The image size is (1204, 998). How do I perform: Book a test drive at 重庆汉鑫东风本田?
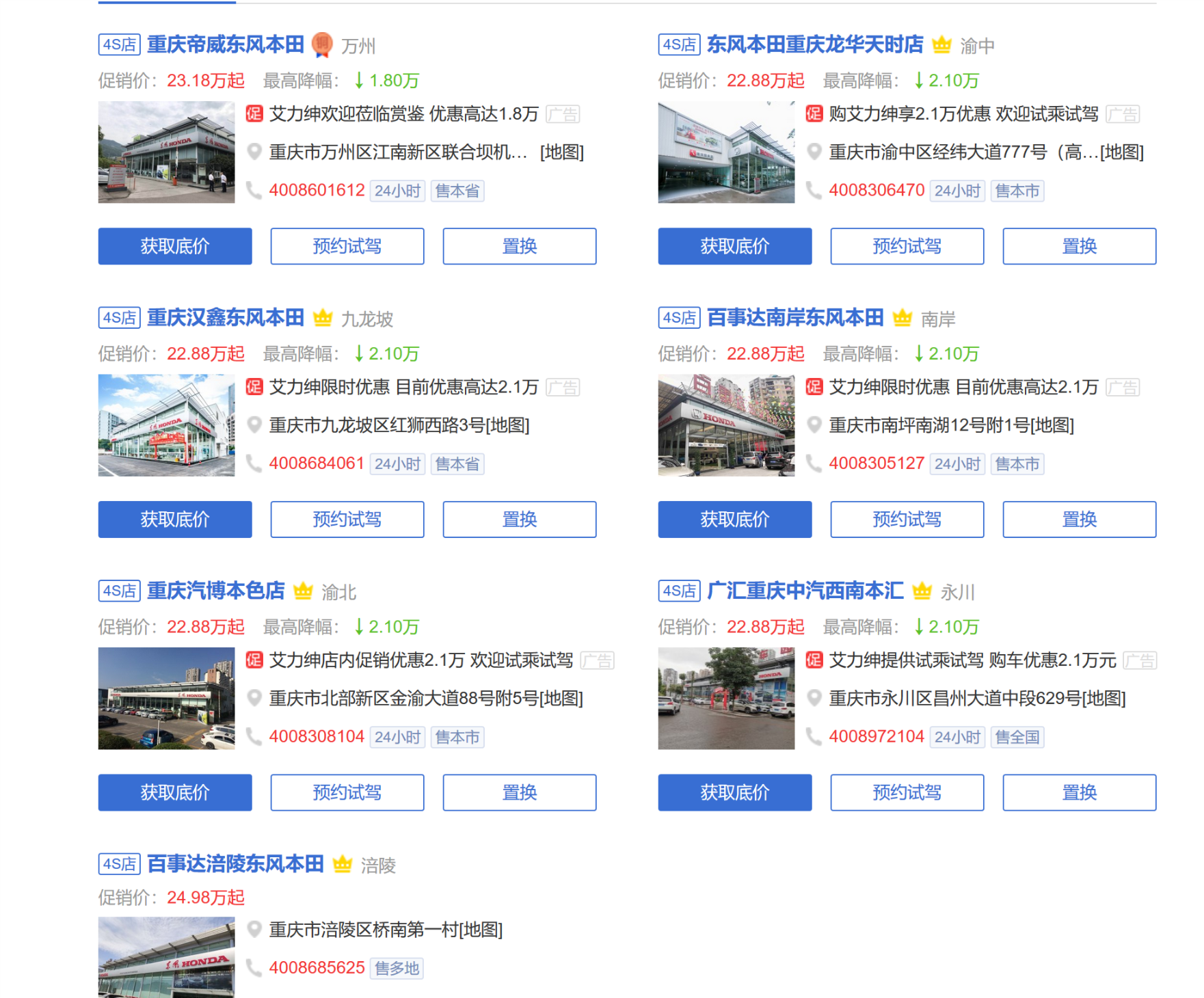click(x=347, y=520)
